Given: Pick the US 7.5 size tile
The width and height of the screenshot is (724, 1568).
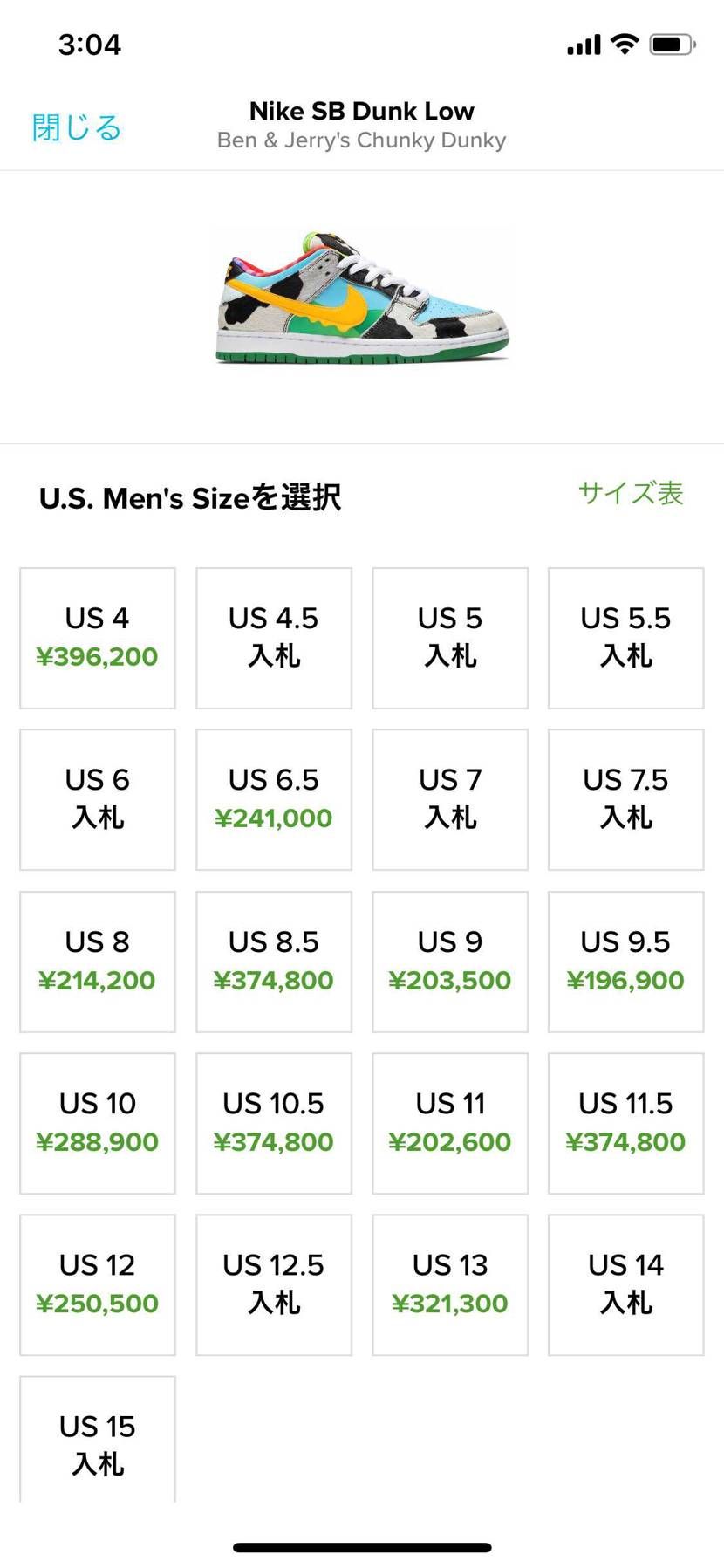Looking at the screenshot, I should [625, 799].
